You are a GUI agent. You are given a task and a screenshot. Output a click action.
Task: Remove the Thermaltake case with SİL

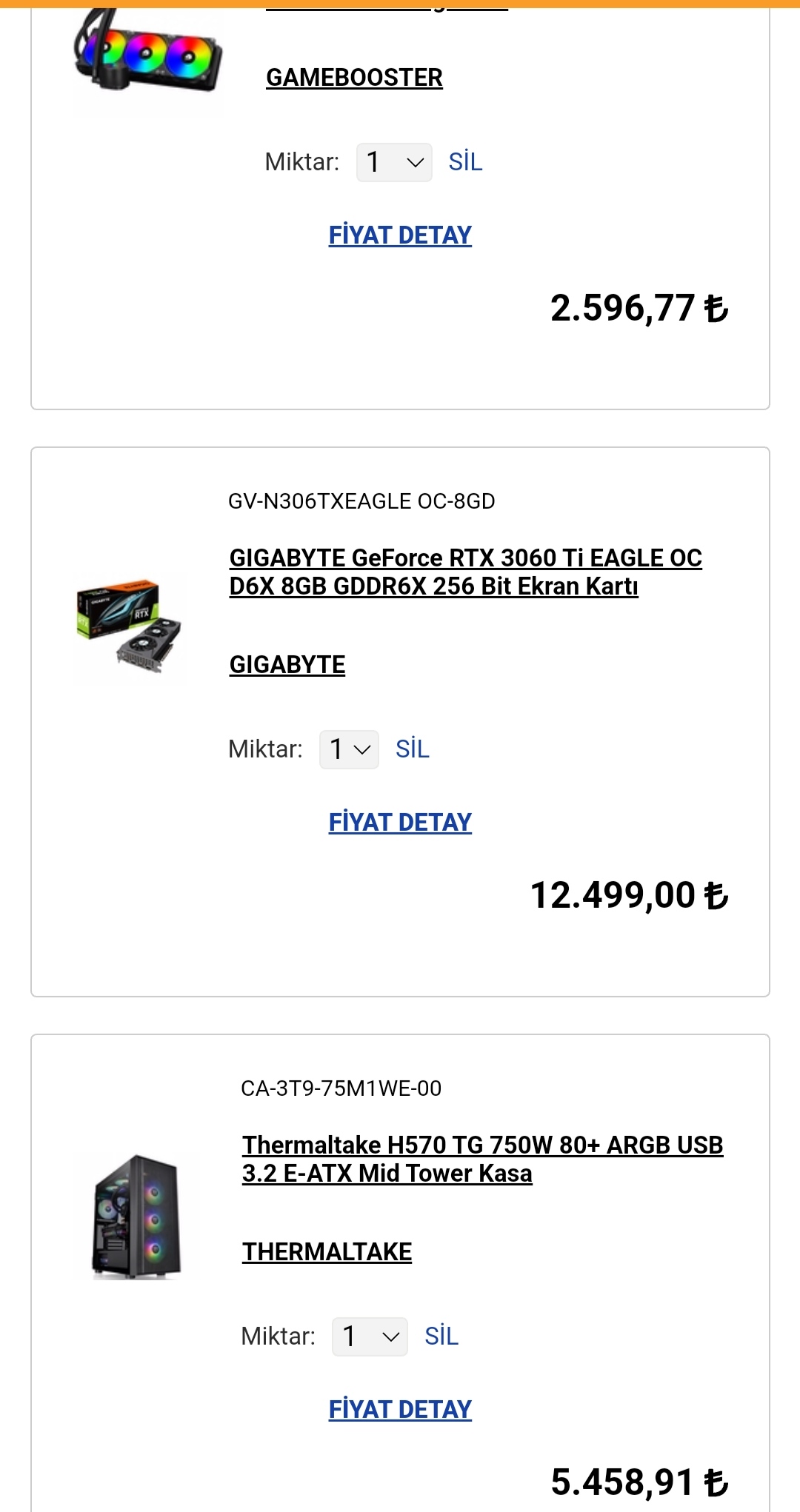(x=441, y=1337)
